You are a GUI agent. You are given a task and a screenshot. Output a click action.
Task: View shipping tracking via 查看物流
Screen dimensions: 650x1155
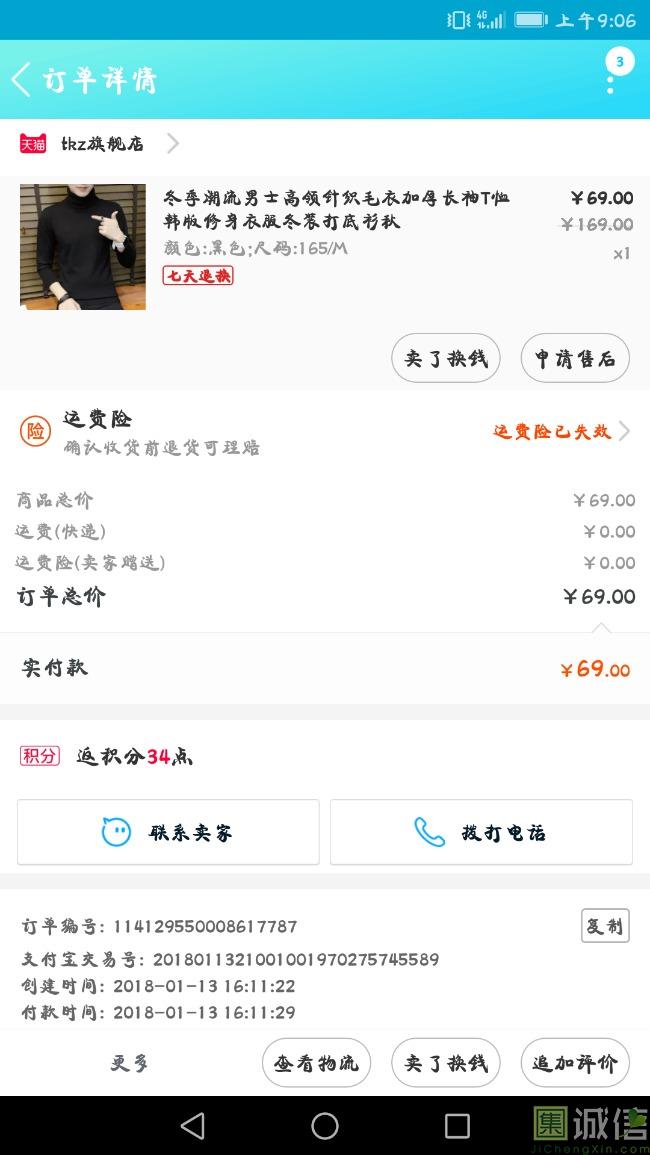click(316, 1063)
